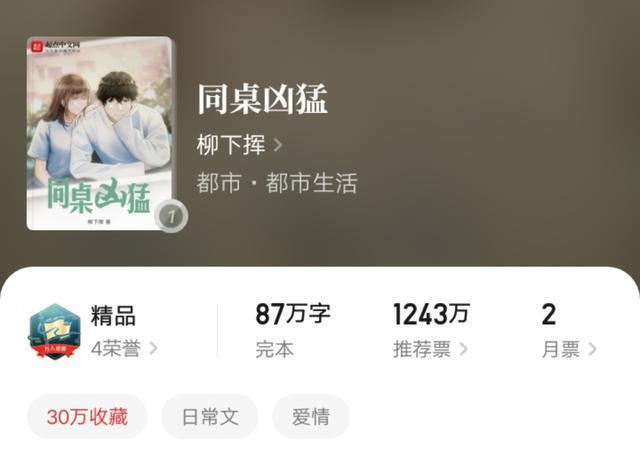This screenshot has height=454, width=640.
Task: Open author 柳下挥's page
Action: point(240,144)
